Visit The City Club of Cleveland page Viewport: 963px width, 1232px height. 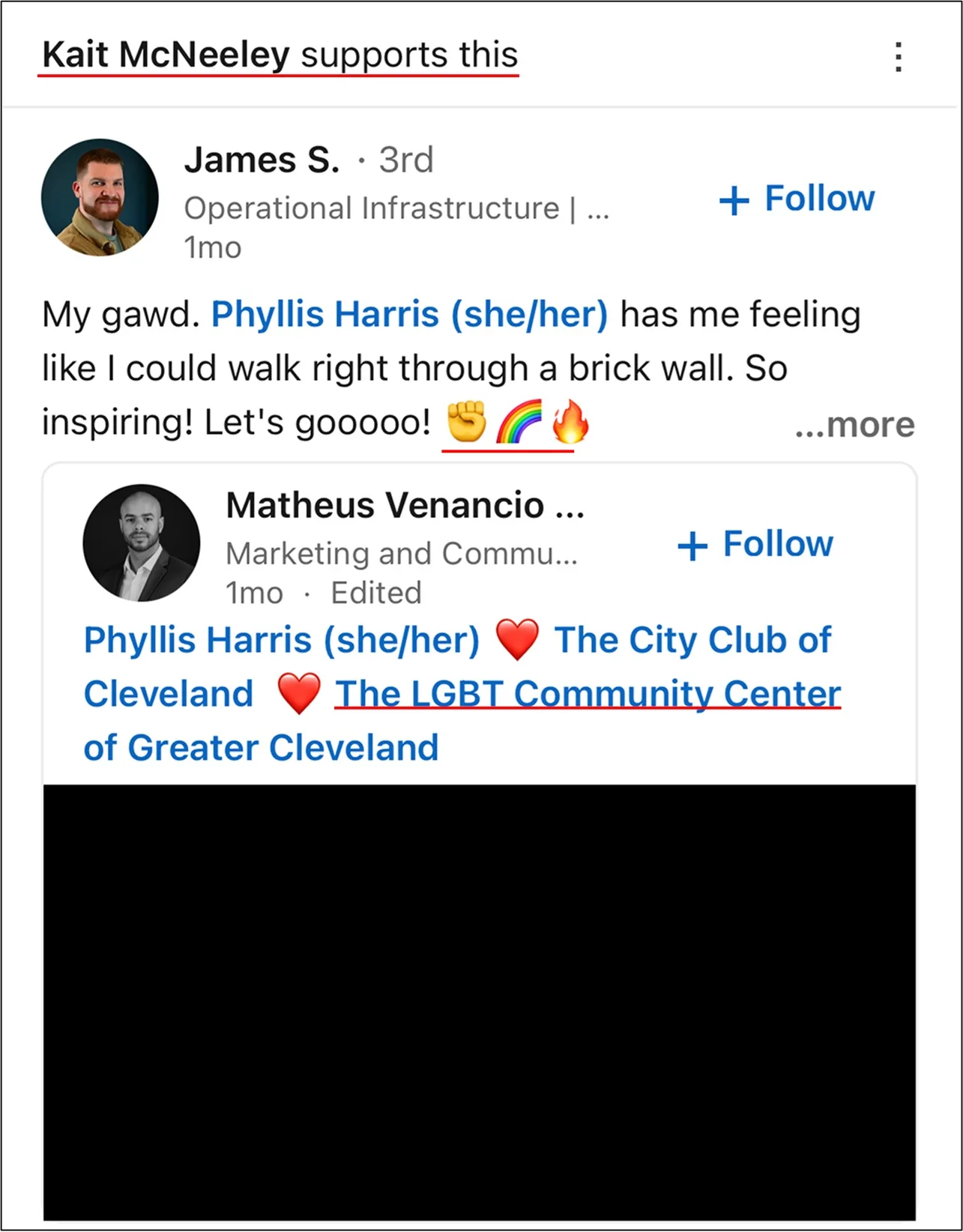[x=692, y=641]
